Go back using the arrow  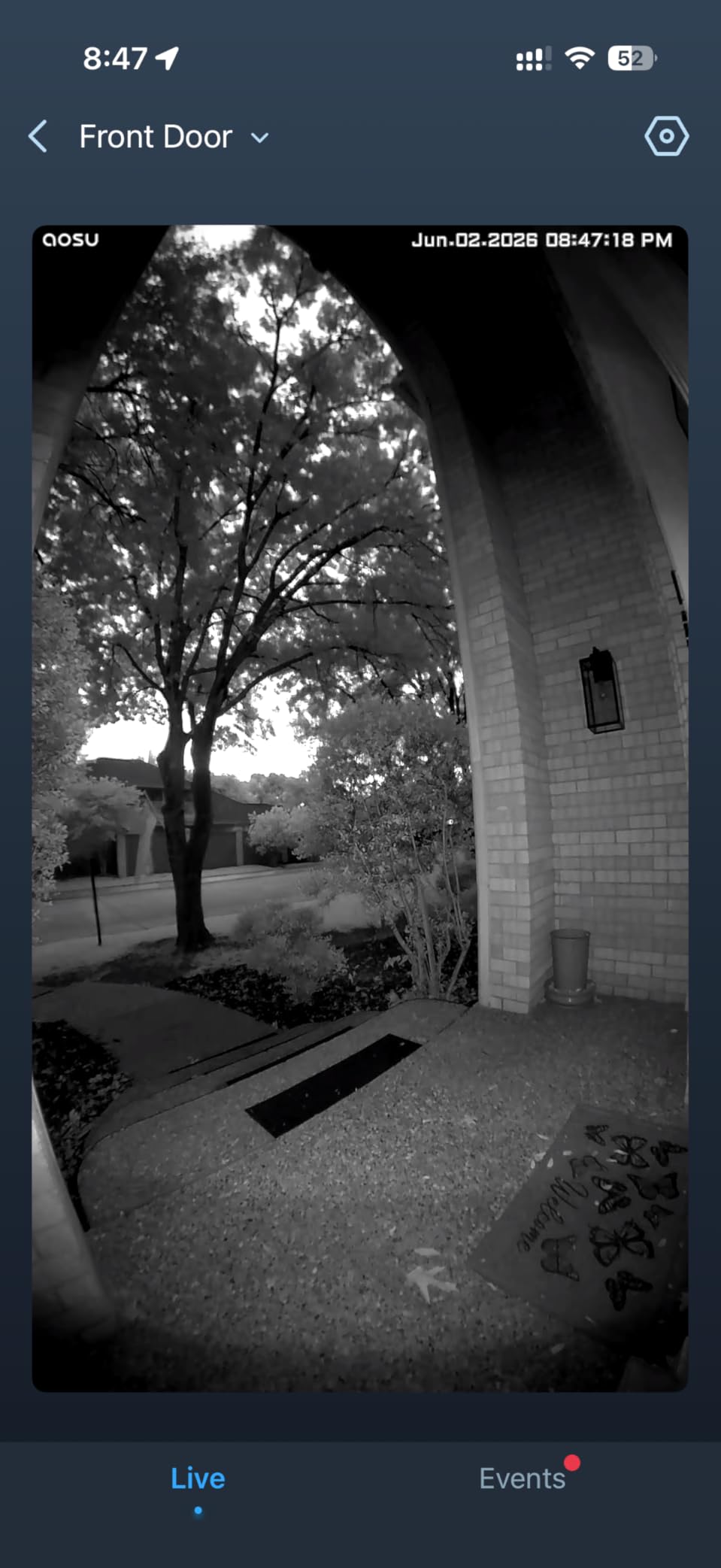[x=38, y=137]
